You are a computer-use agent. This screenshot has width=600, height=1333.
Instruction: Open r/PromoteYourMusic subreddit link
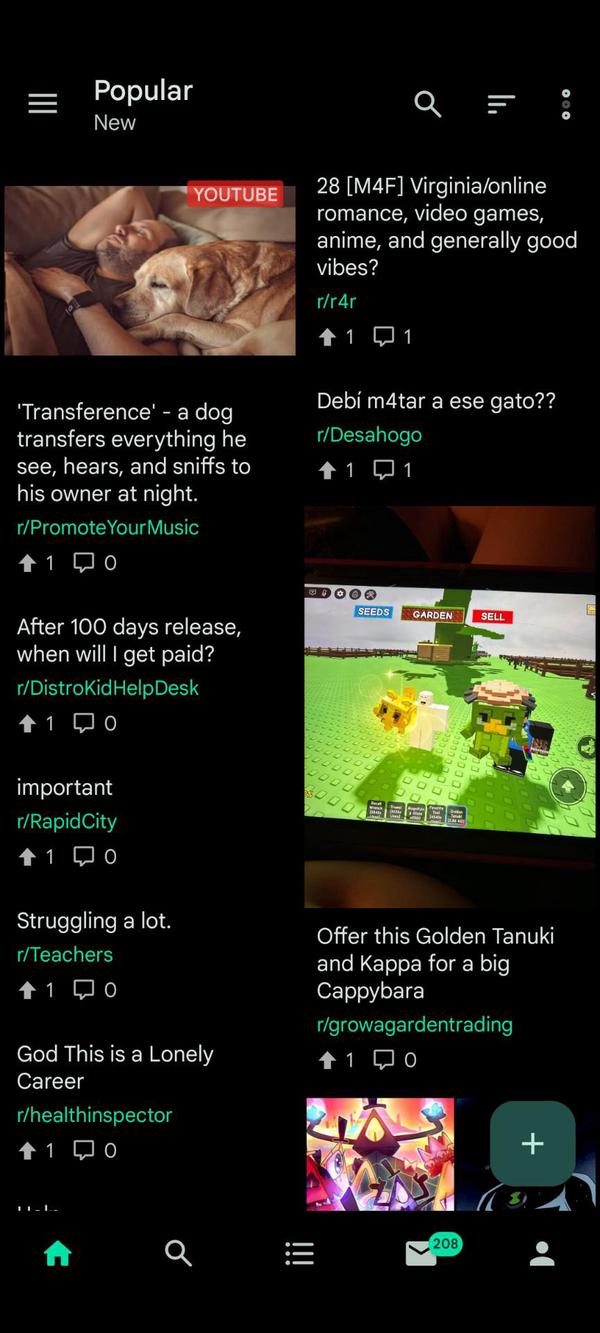[x=108, y=527]
